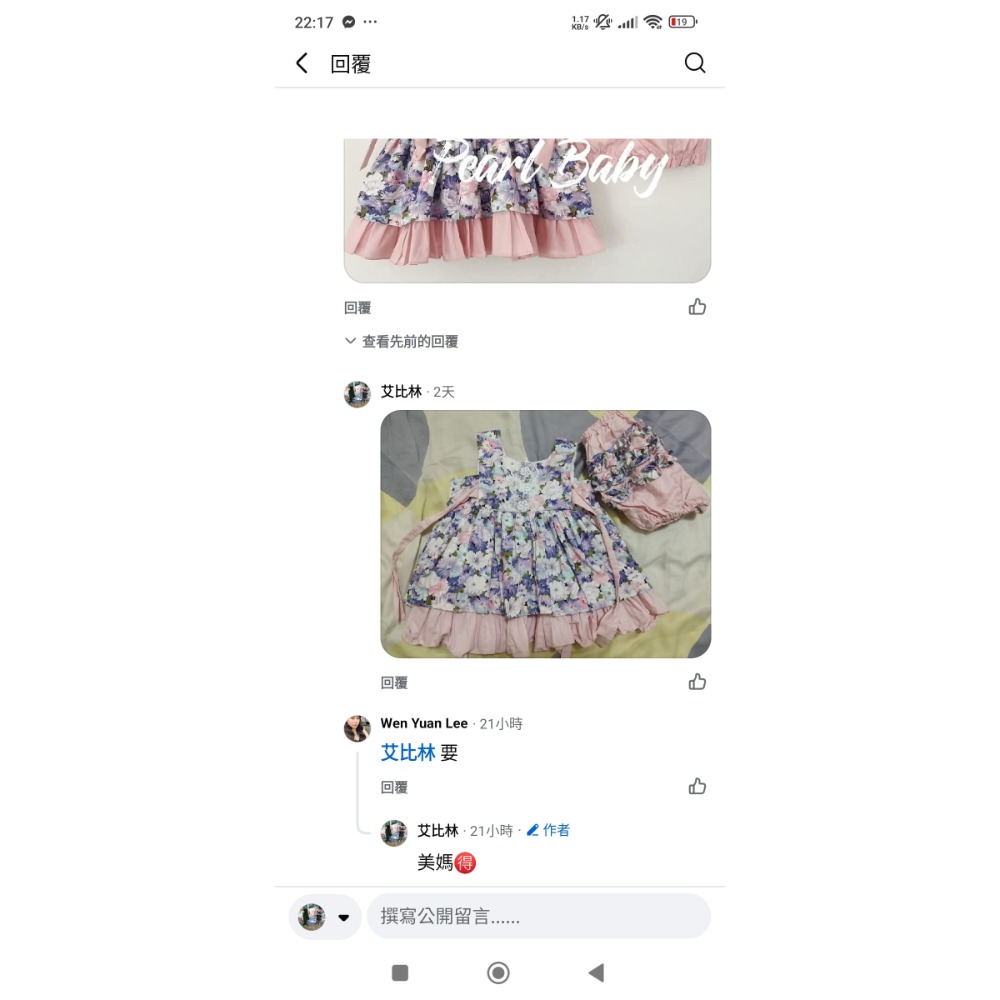
Task: Reply to the Pearl Baby photo comment
Action: point(357,308)
